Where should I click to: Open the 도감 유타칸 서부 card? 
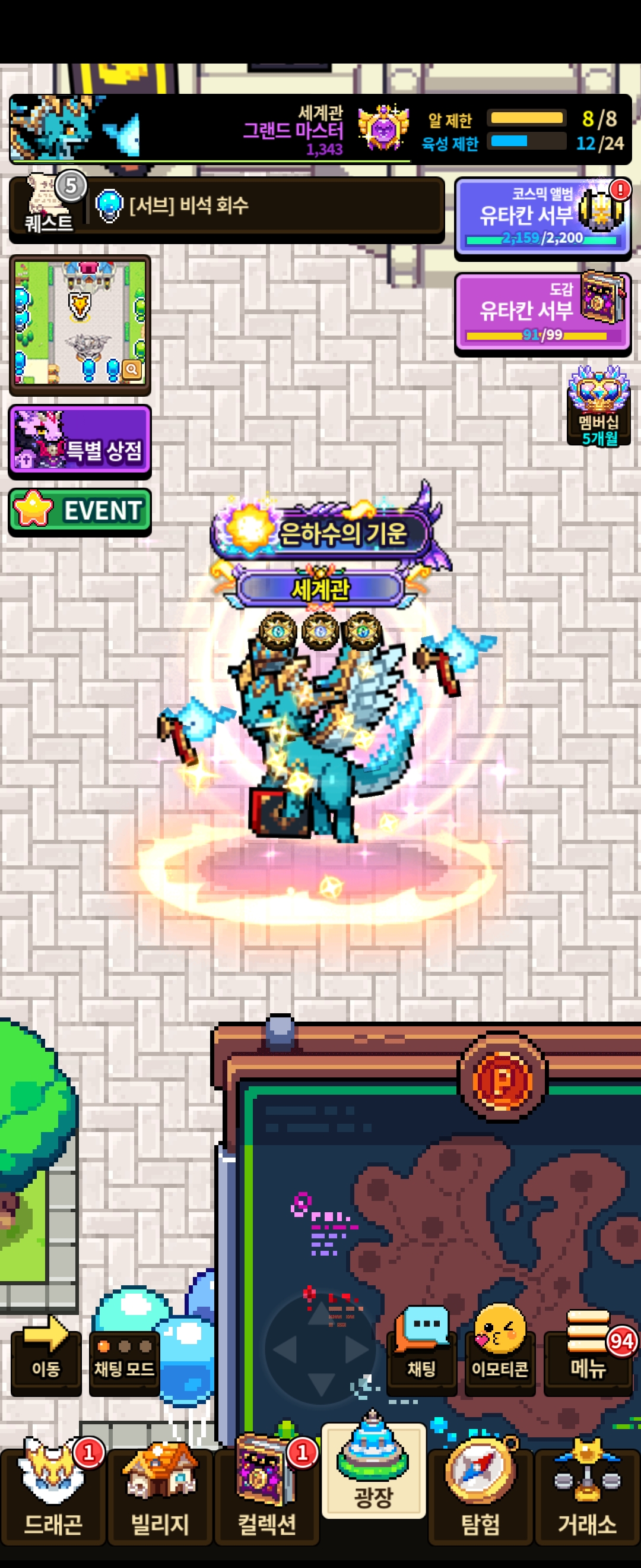pos(542,312)
